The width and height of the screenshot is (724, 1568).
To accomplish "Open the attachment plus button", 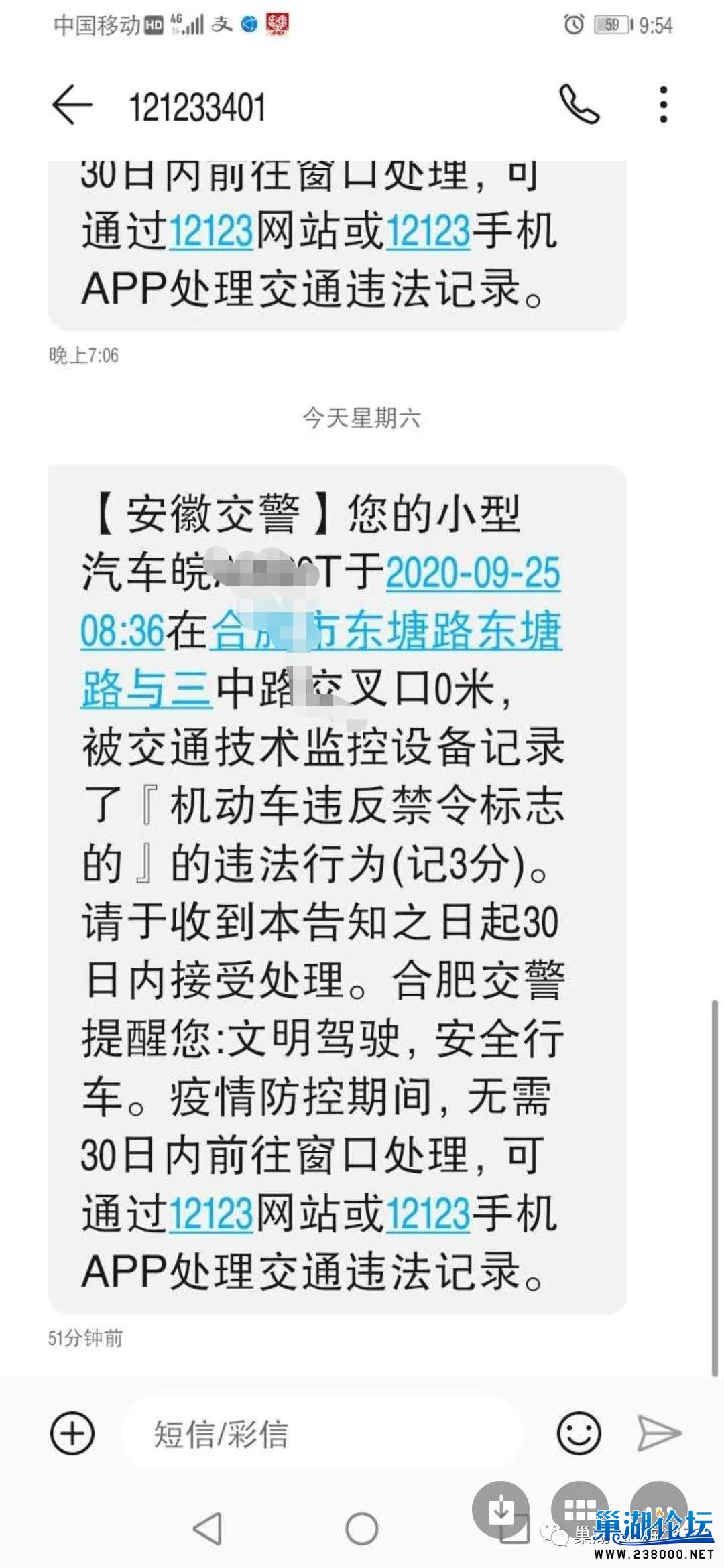I will click(72, 1433).
